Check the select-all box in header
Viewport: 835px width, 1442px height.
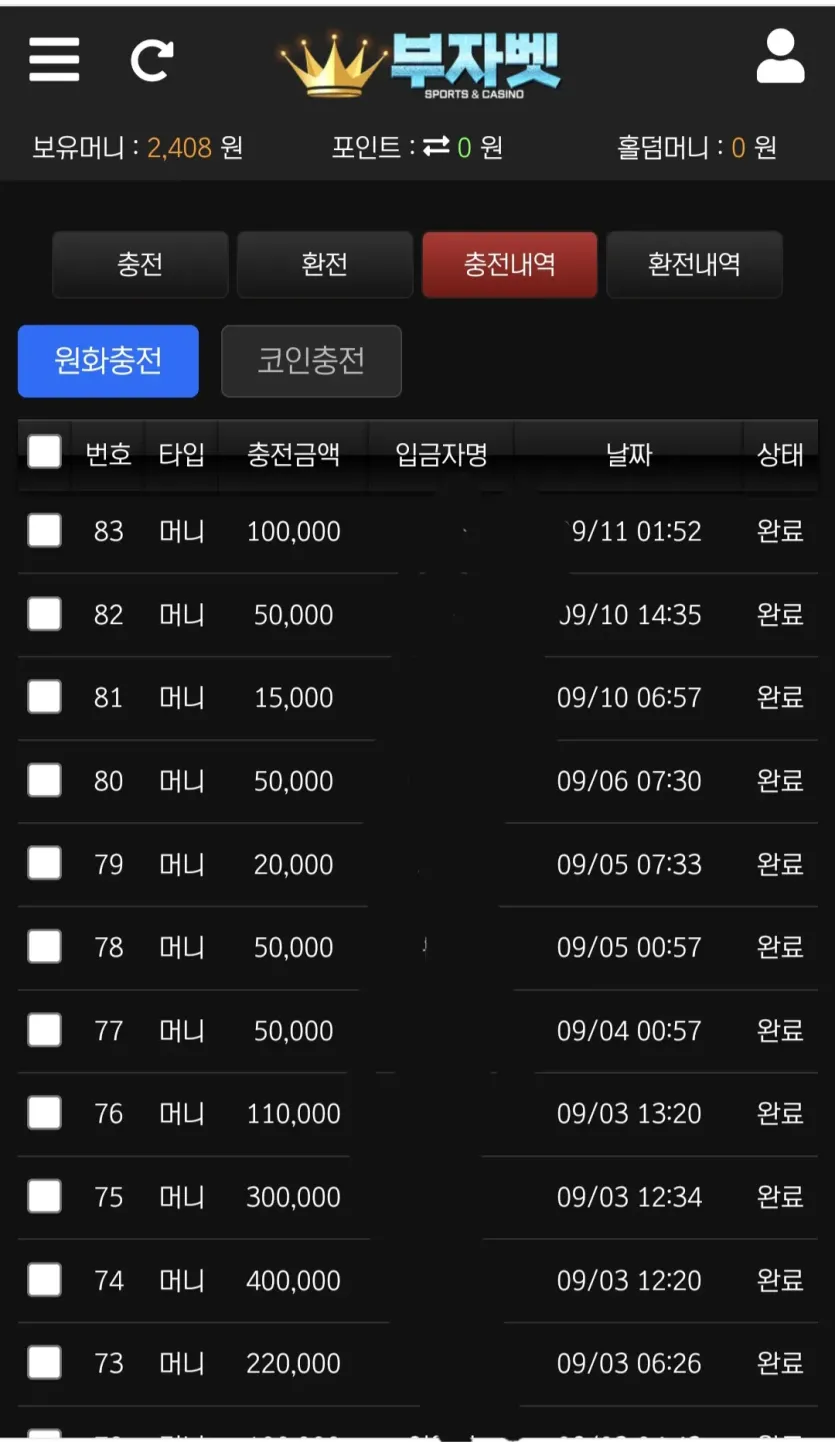point(44,452)
